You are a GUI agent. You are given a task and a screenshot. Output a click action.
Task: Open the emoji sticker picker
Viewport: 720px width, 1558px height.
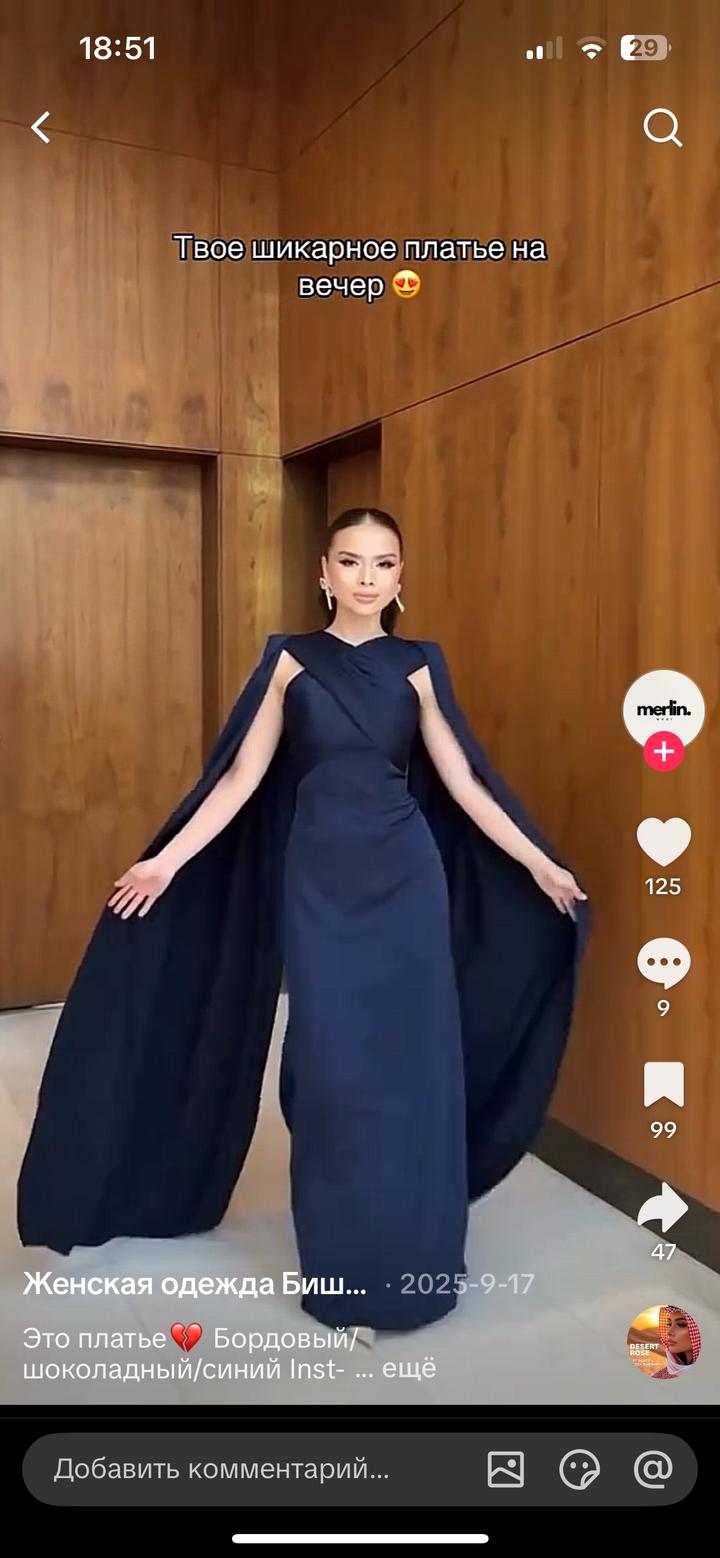coord(580,1469)
